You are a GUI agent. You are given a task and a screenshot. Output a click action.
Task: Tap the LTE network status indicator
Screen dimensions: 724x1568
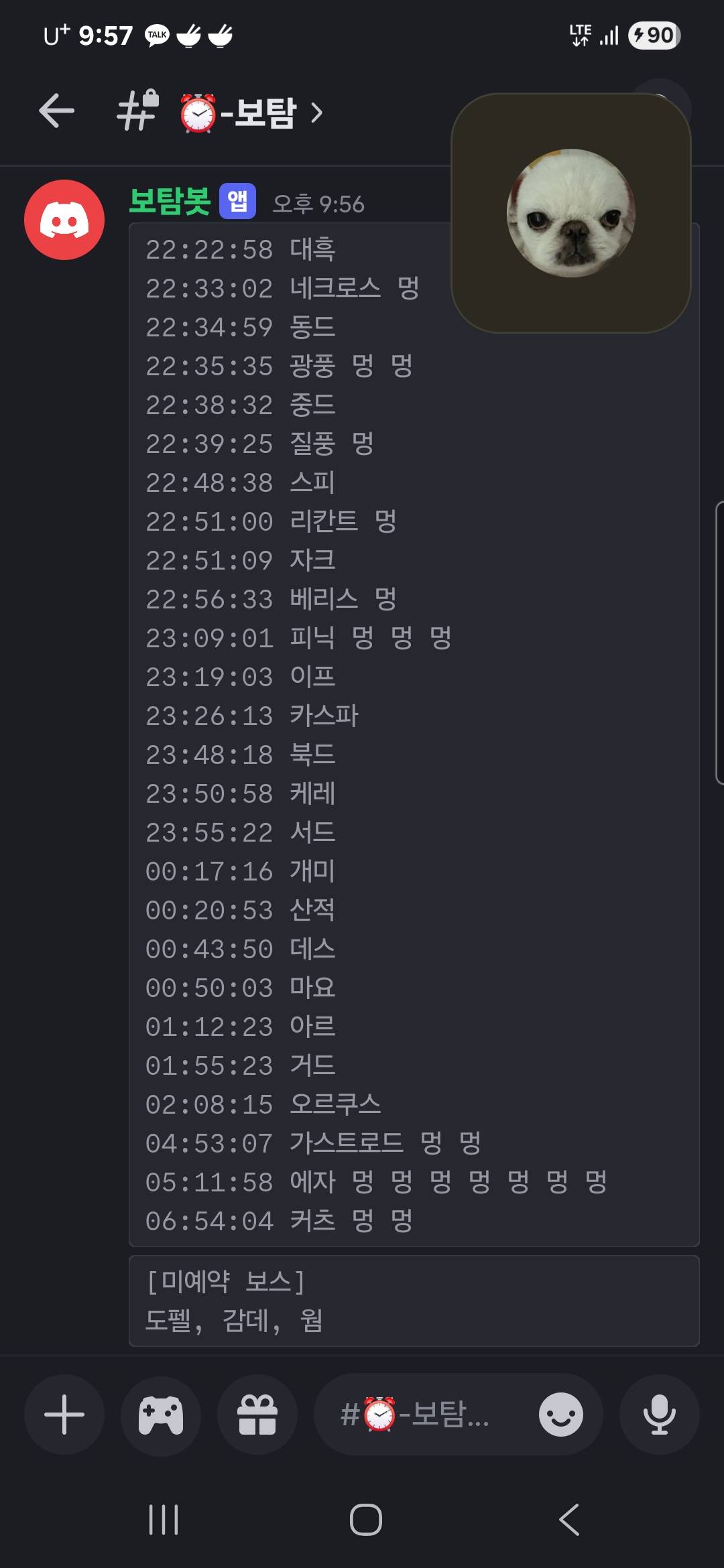[x=581, y=37]
